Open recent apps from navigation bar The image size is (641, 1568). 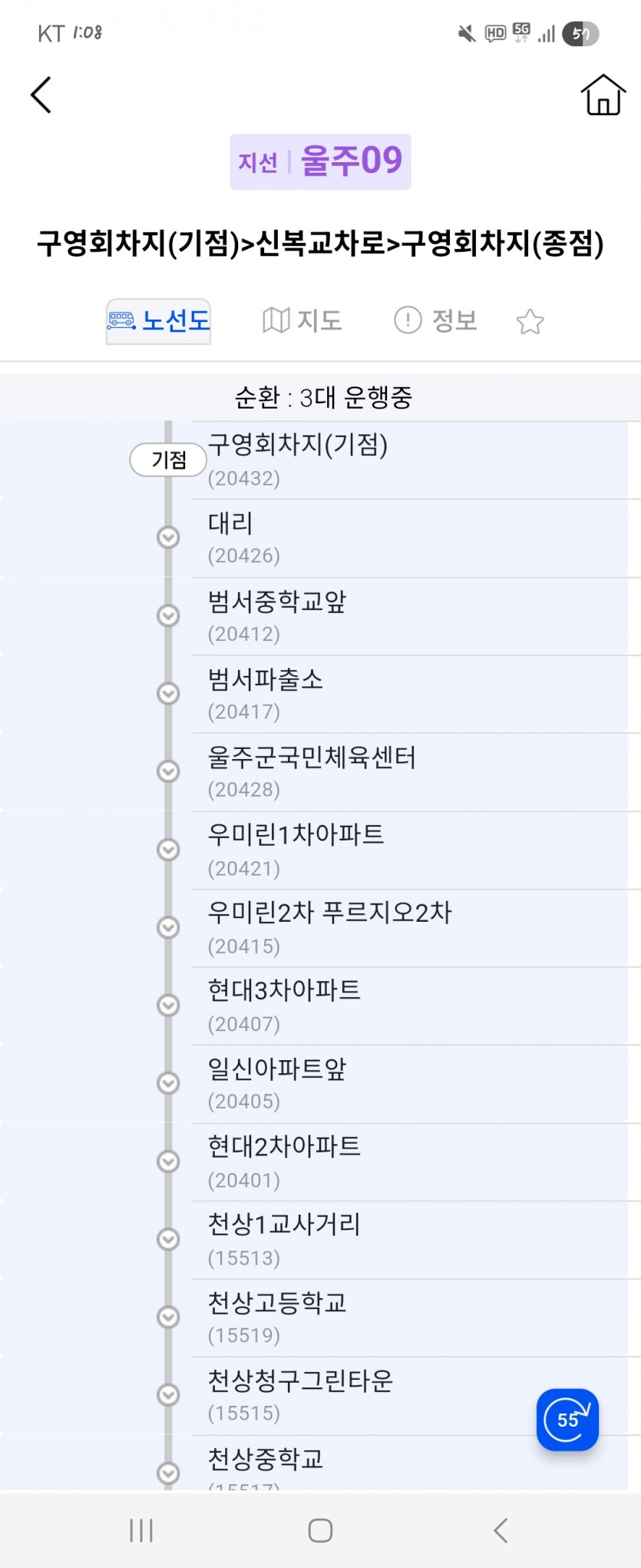pos(141,1530)
